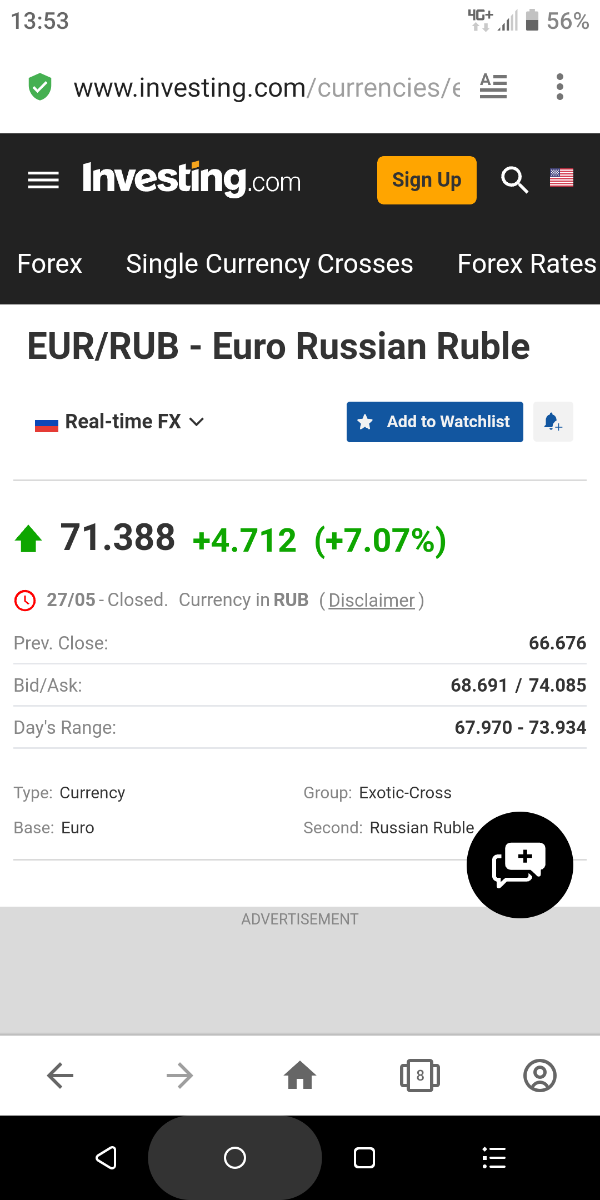Add EUR/RUB to Watchlist
The height and width of the screenshot is (1200, 600).
coord(434,422)
